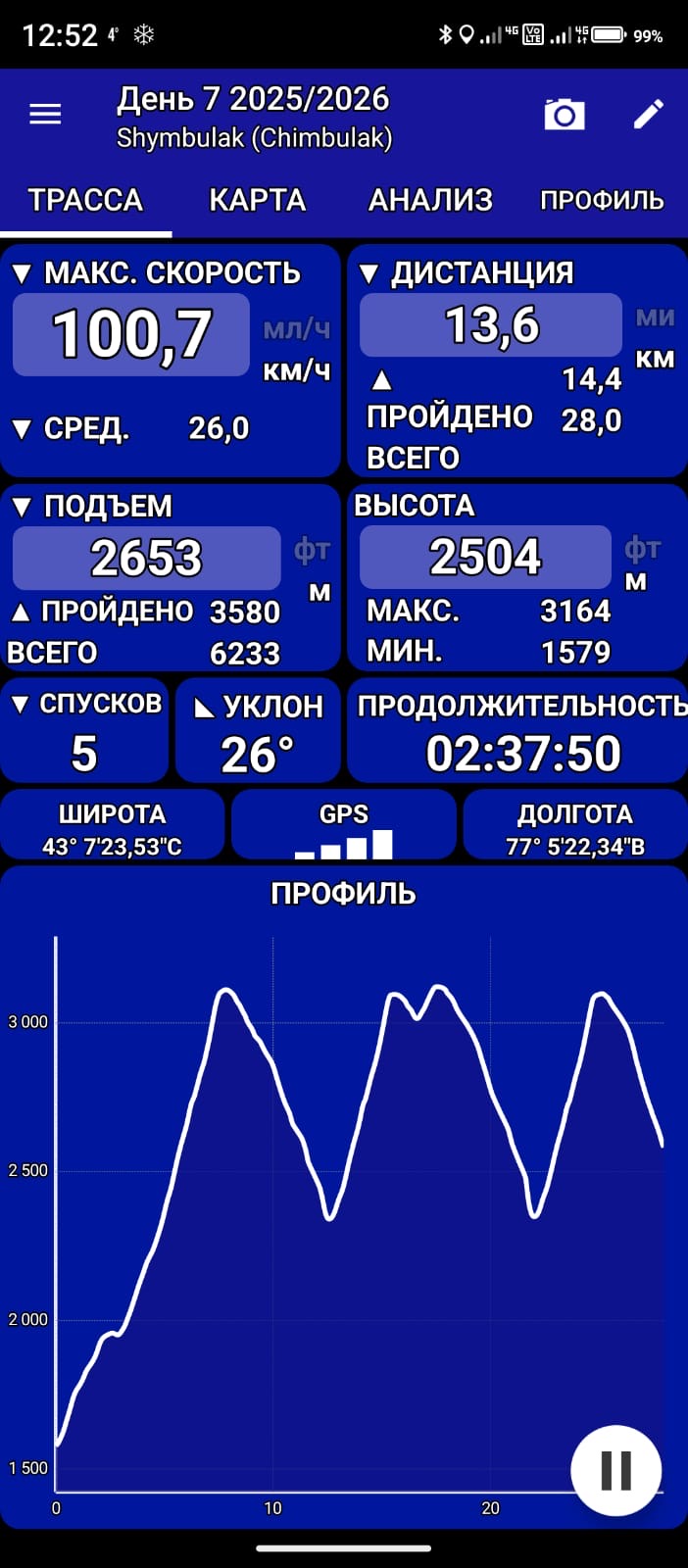Take a photo with the camera icon
Screen dimensions: 688x1568
(565, 115)
